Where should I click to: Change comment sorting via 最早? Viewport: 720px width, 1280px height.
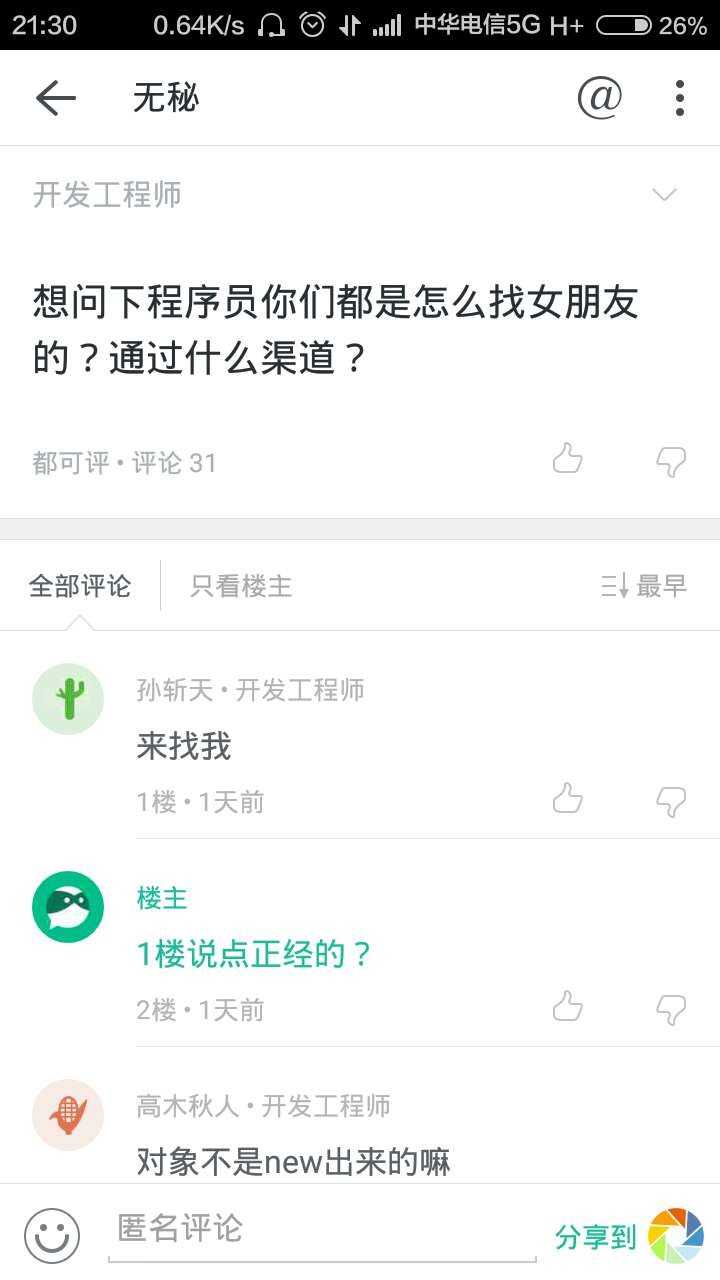pyautogui.click(x=645, y=586)
